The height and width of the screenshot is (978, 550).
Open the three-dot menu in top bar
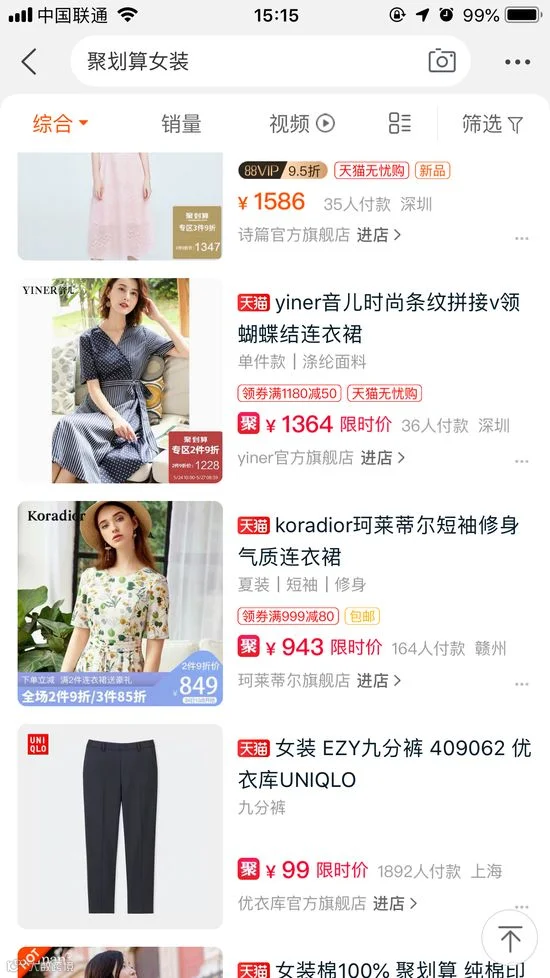tap(518, 62)
